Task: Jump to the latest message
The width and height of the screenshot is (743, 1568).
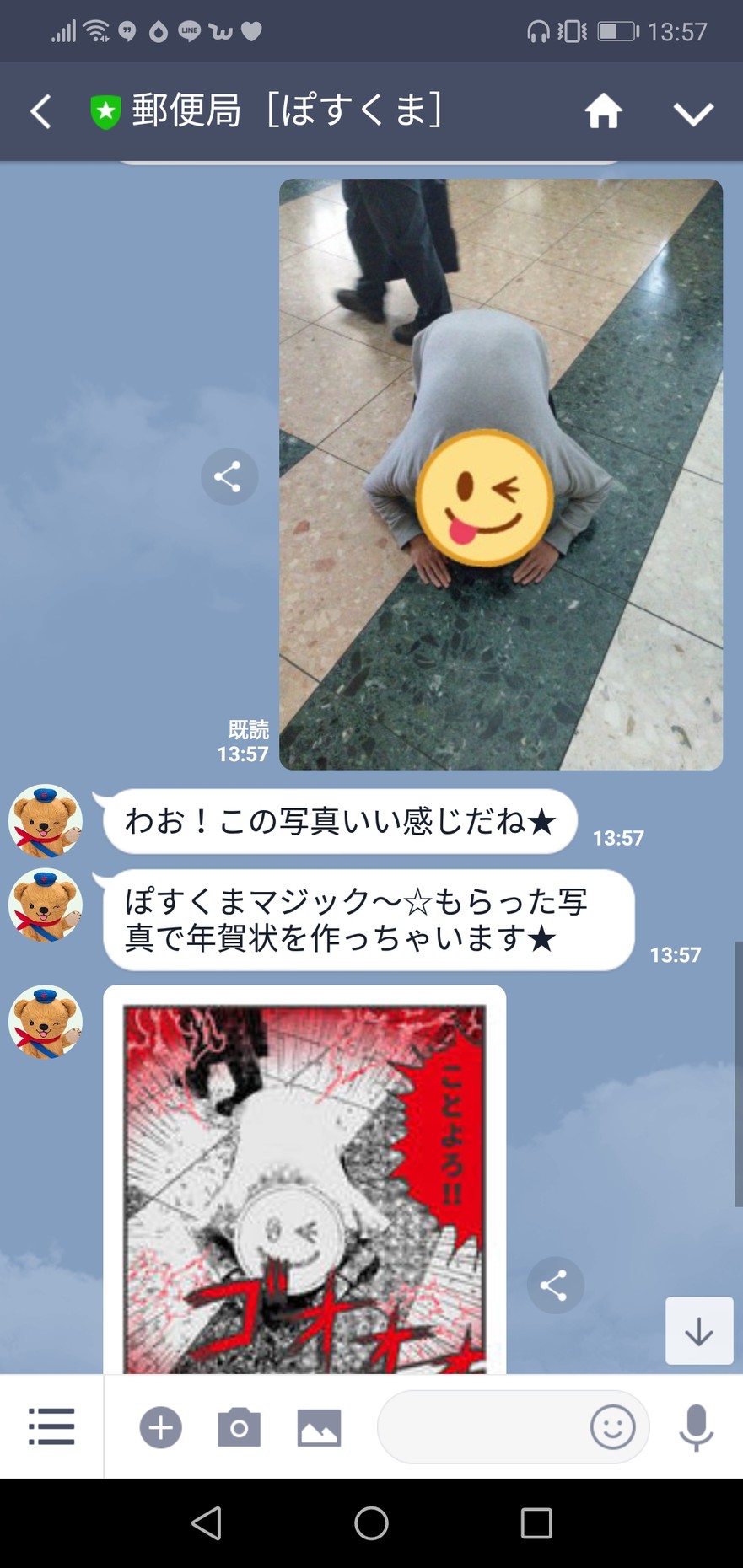Action: coord(698,1331)
